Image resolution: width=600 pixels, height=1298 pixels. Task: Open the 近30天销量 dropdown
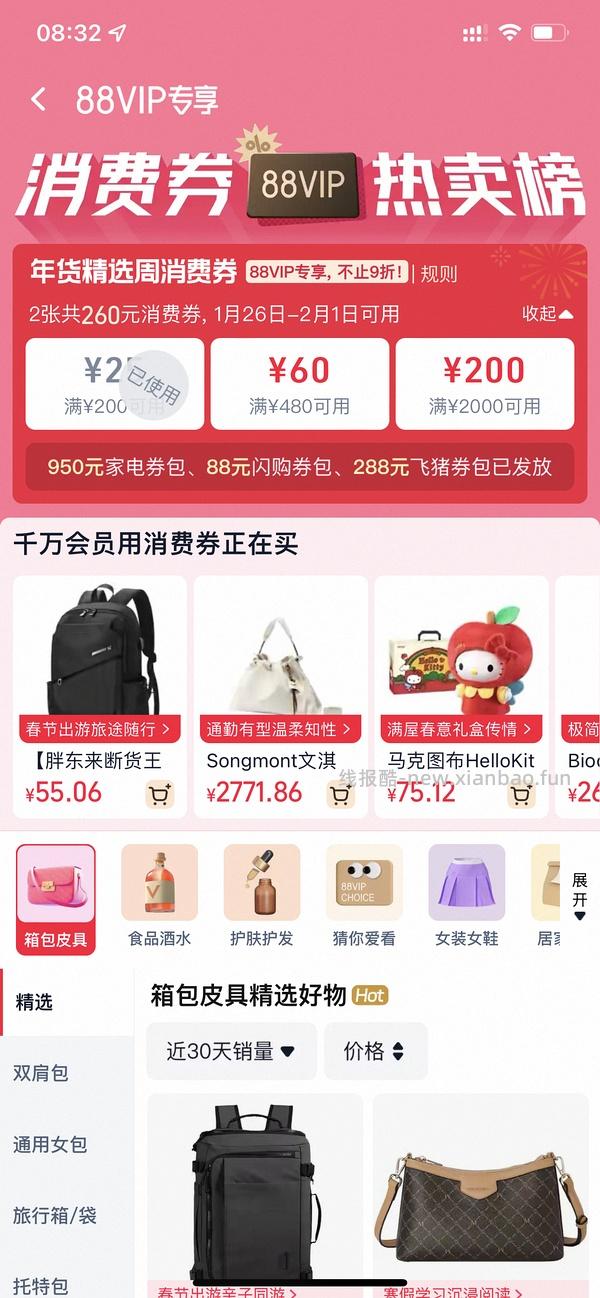231,1051
